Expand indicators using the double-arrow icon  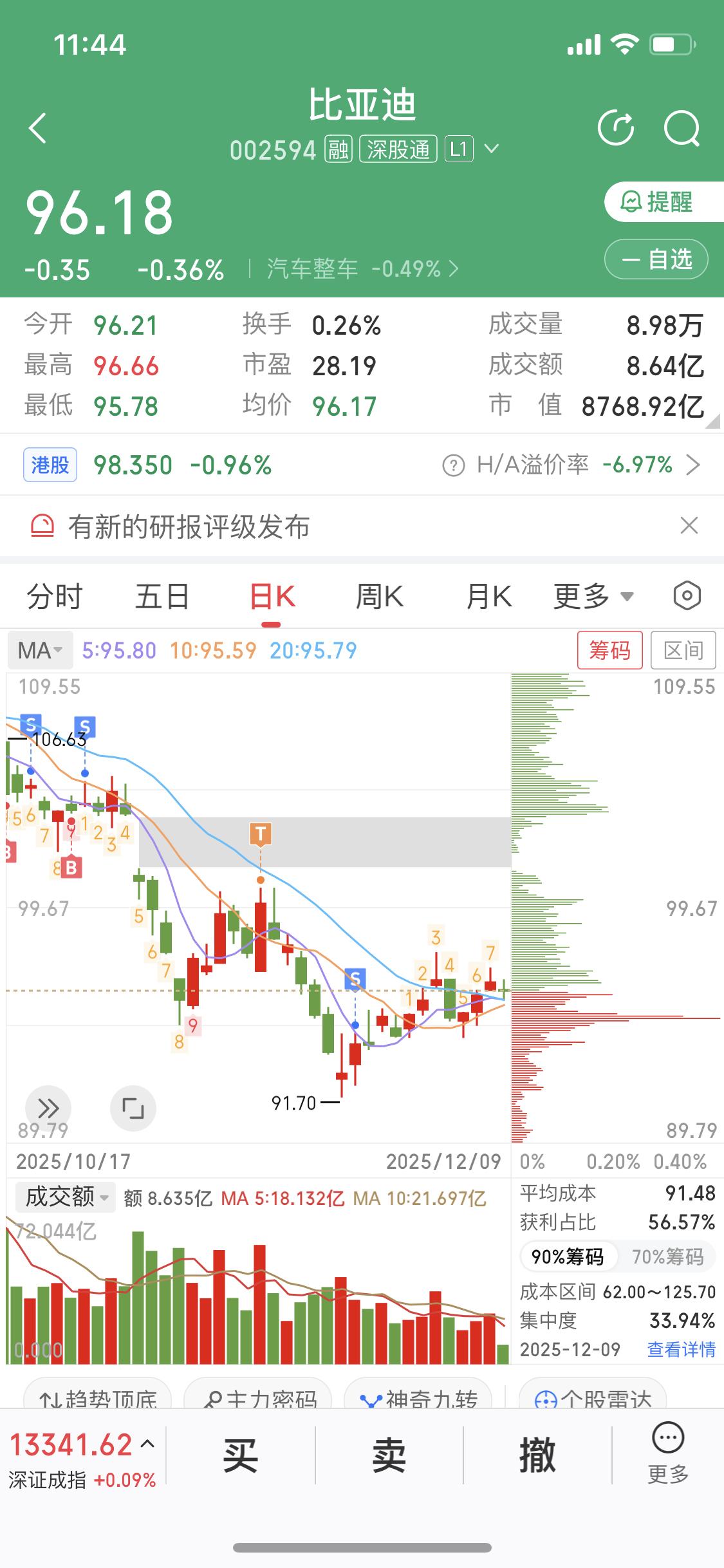[48, 1108]
